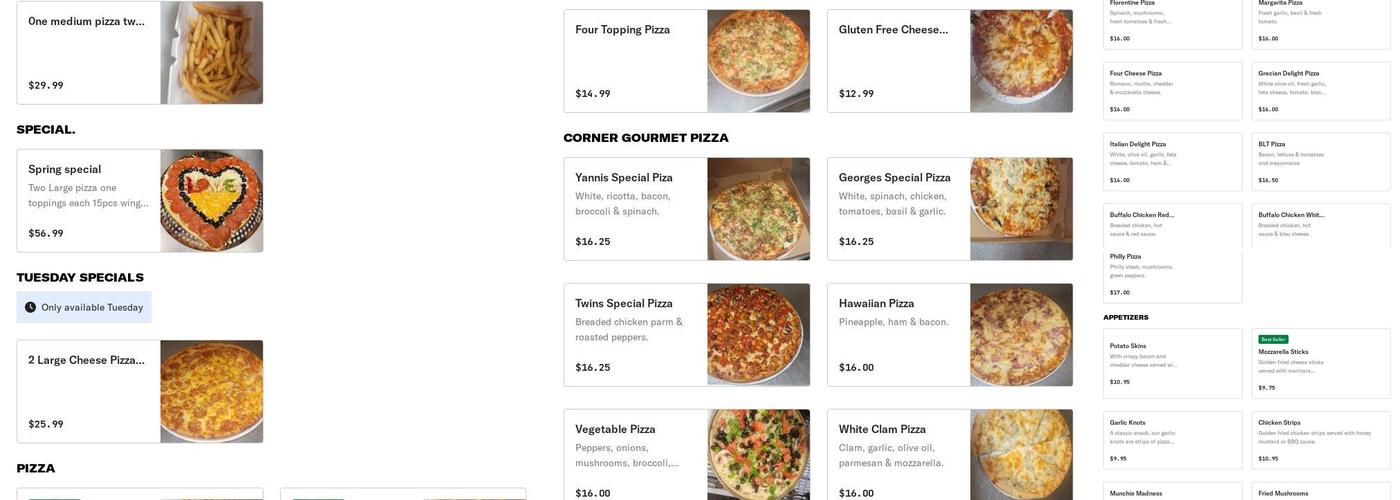Select the Chicken Strips appetizer card

1320,440
